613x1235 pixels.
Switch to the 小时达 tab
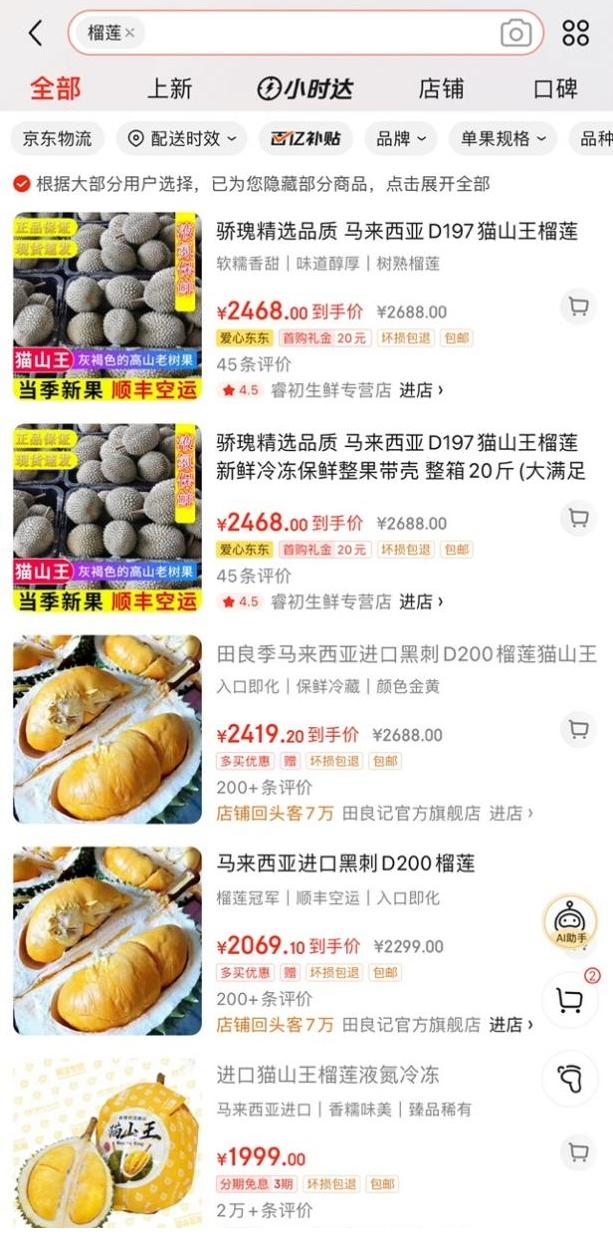[305, 88]
